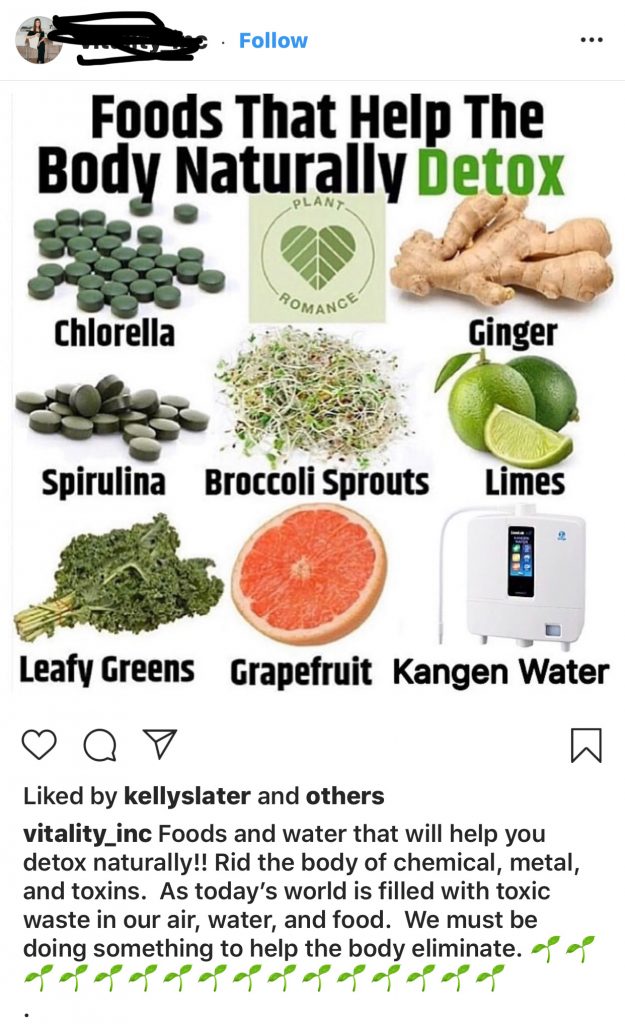The image size is (625, 1024).
Task: Like this post with the heart
Action: click(x=39, y=744)
